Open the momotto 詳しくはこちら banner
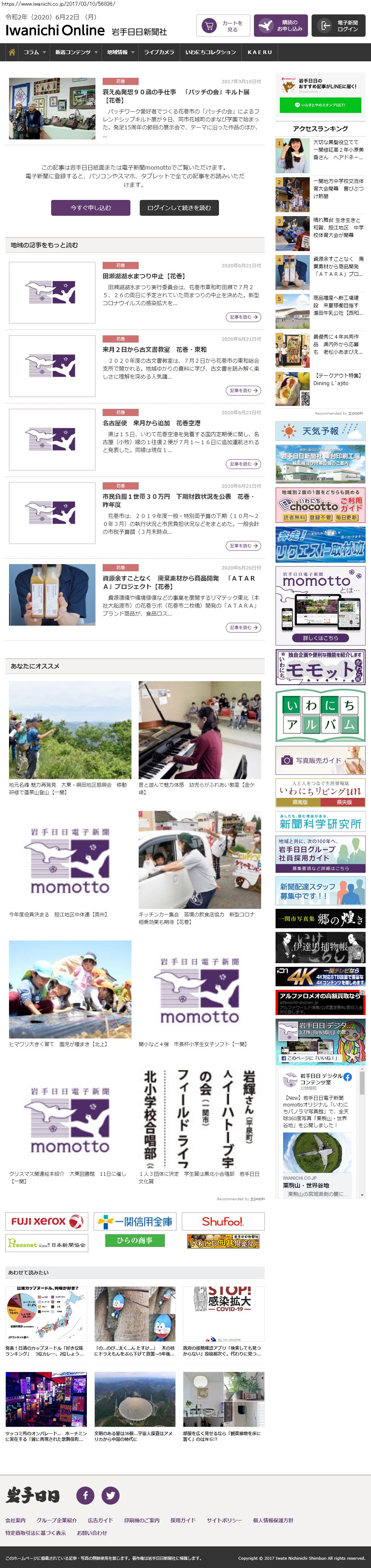The height and width of the screenshot is (1568, 371). (x=320, y=638)
